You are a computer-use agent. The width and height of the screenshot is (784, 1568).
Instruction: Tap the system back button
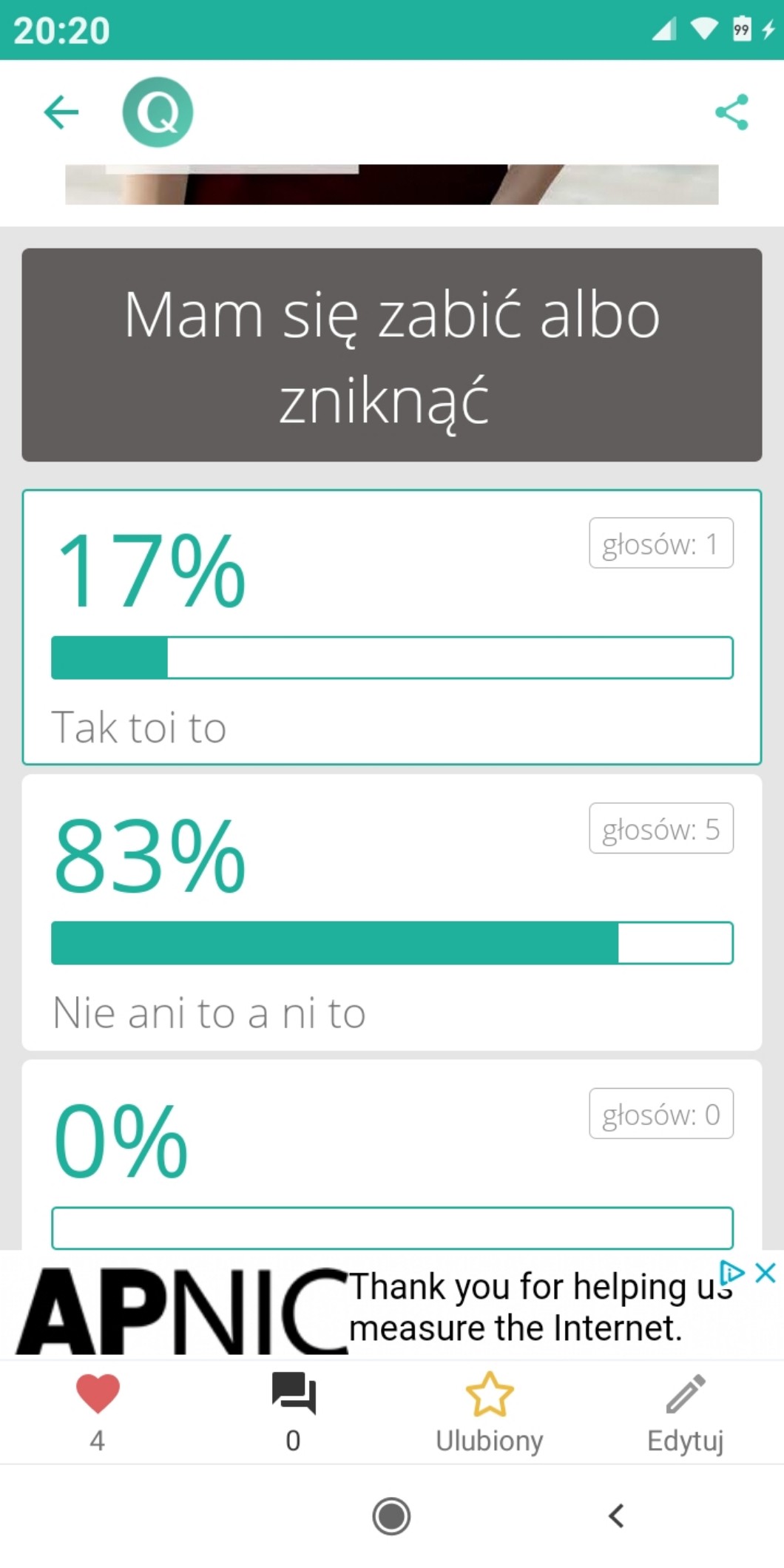pyautogui.click(x=616, y=1516)
